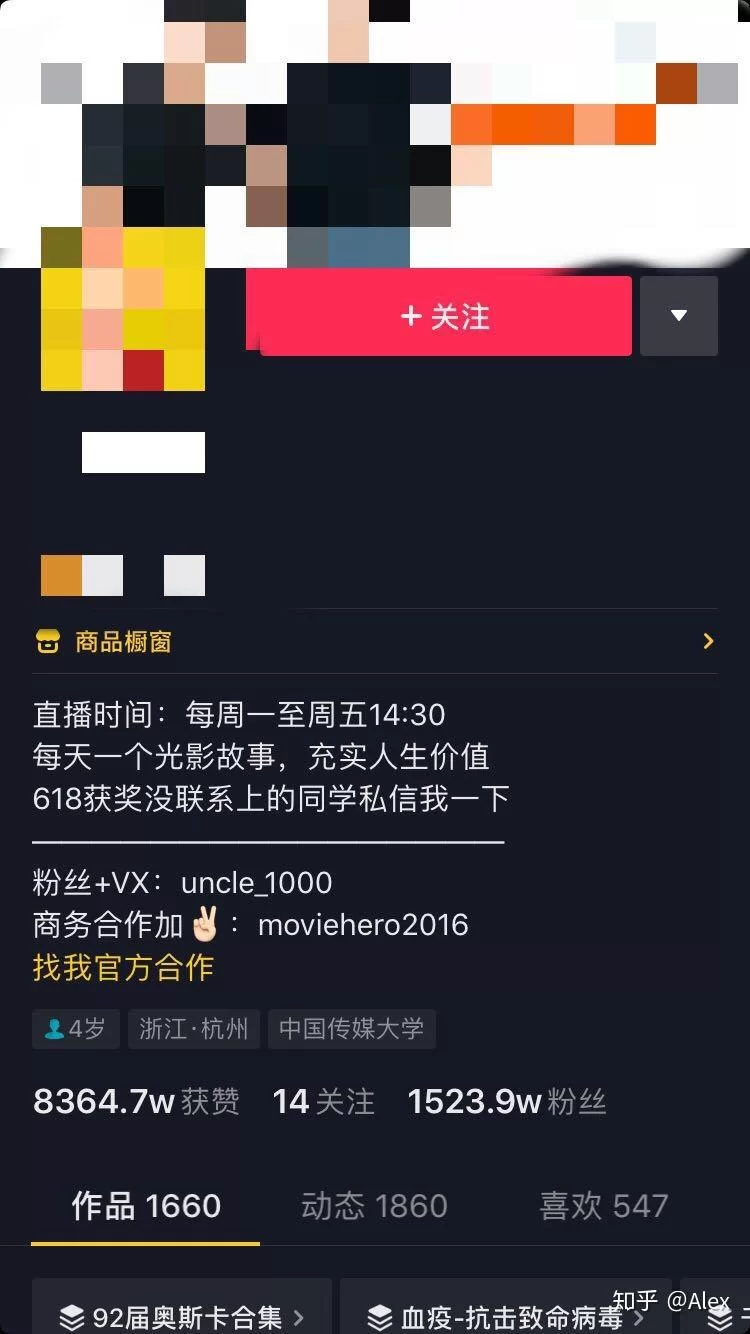
Task: Switch to the 作品 1660 tab
Action: point(146,1206)
